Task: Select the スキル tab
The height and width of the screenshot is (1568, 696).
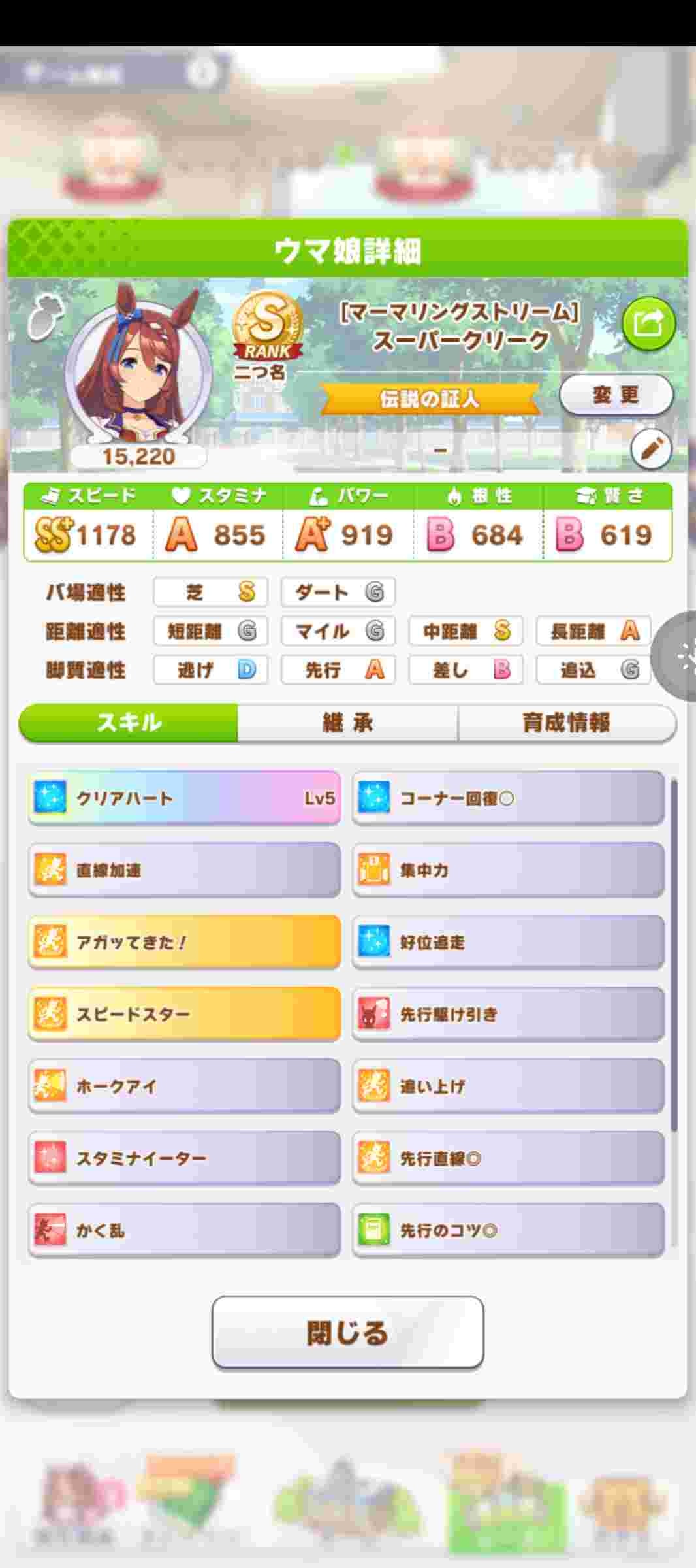Action: (x=129, y=723)
